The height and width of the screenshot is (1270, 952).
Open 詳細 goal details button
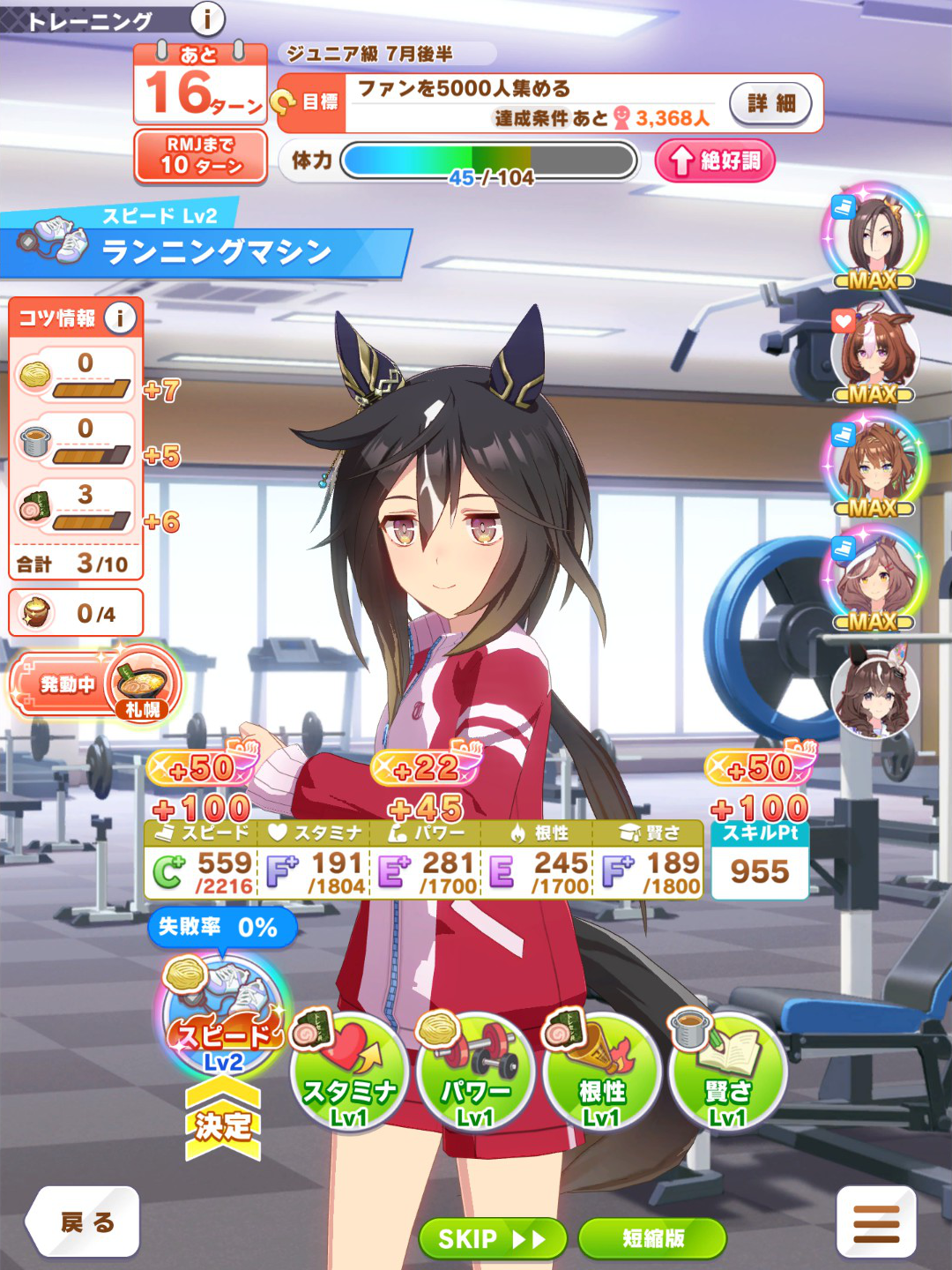[x=770, y=103]
